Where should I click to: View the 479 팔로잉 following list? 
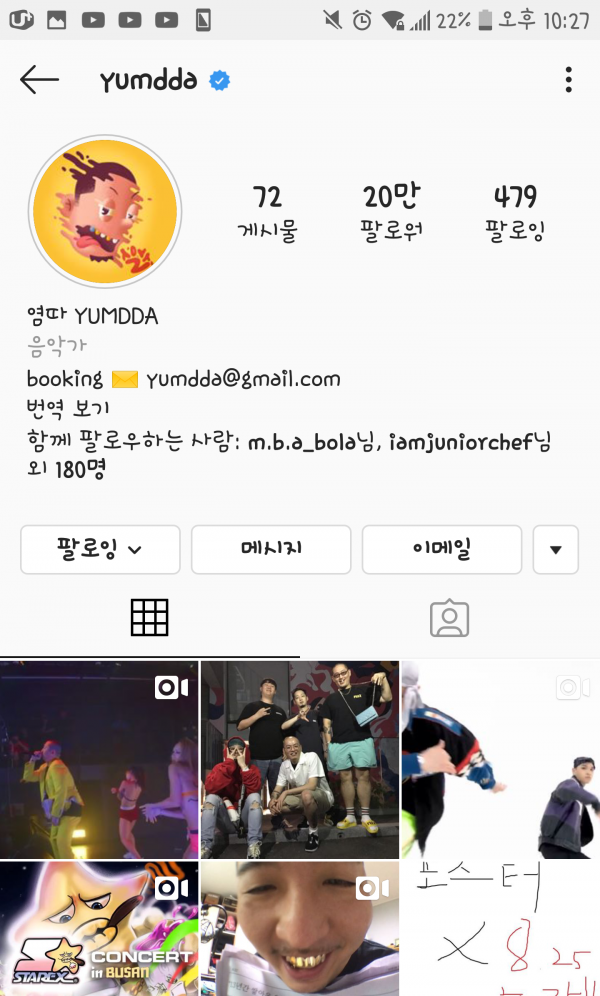[515, 212]
